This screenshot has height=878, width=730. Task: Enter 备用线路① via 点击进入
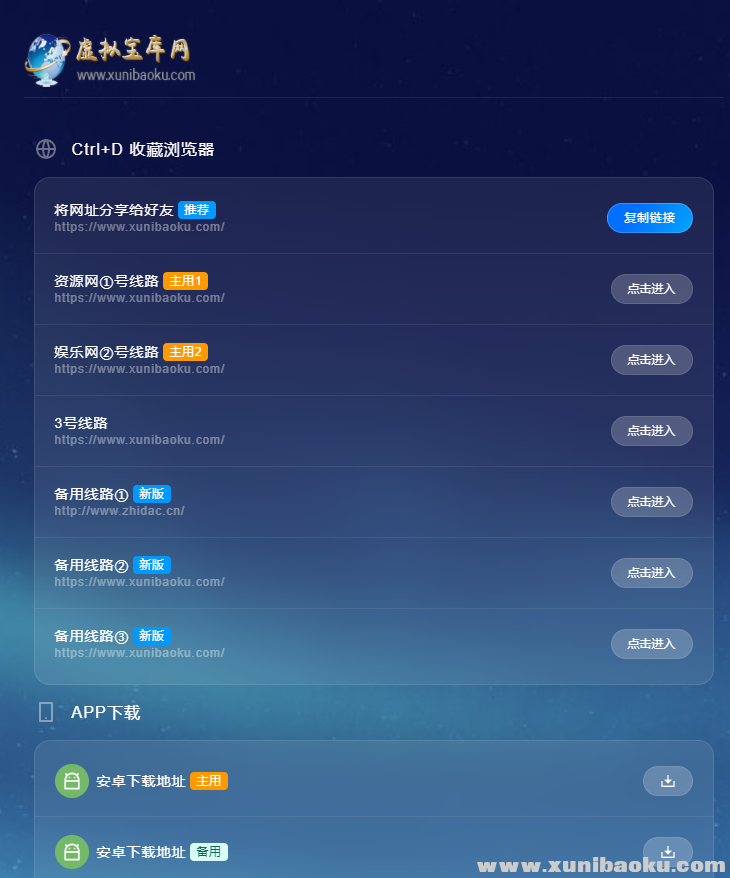point(651,502)
